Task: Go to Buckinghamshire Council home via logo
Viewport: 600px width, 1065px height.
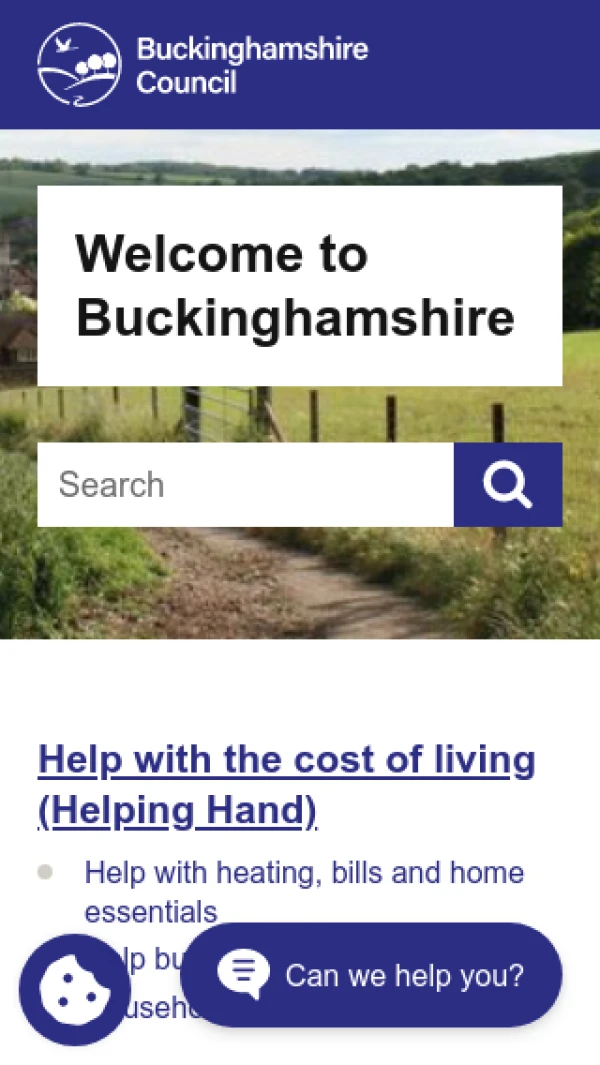Action: 203,65
